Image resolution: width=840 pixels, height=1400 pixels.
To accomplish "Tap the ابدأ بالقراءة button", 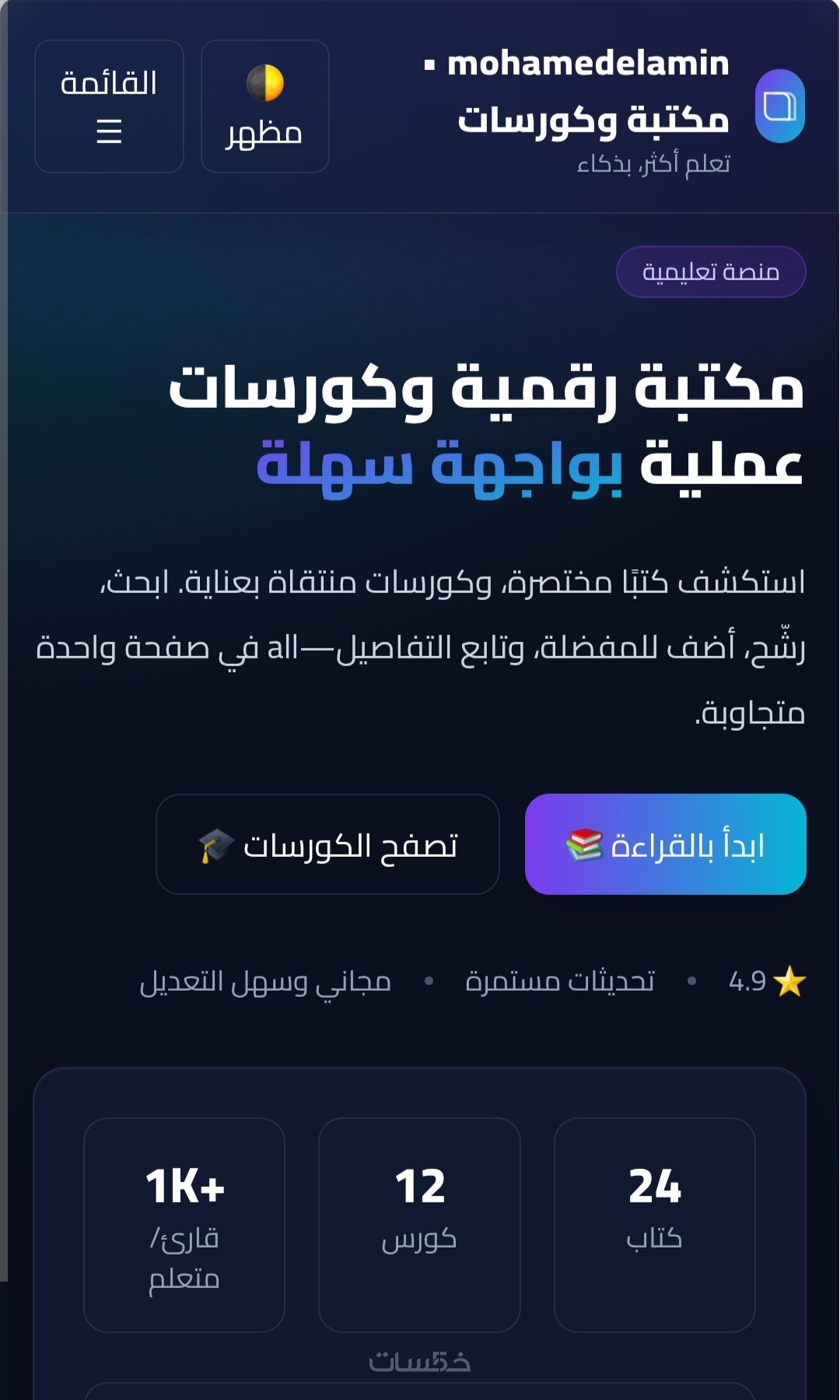I will tap(665, 844).
